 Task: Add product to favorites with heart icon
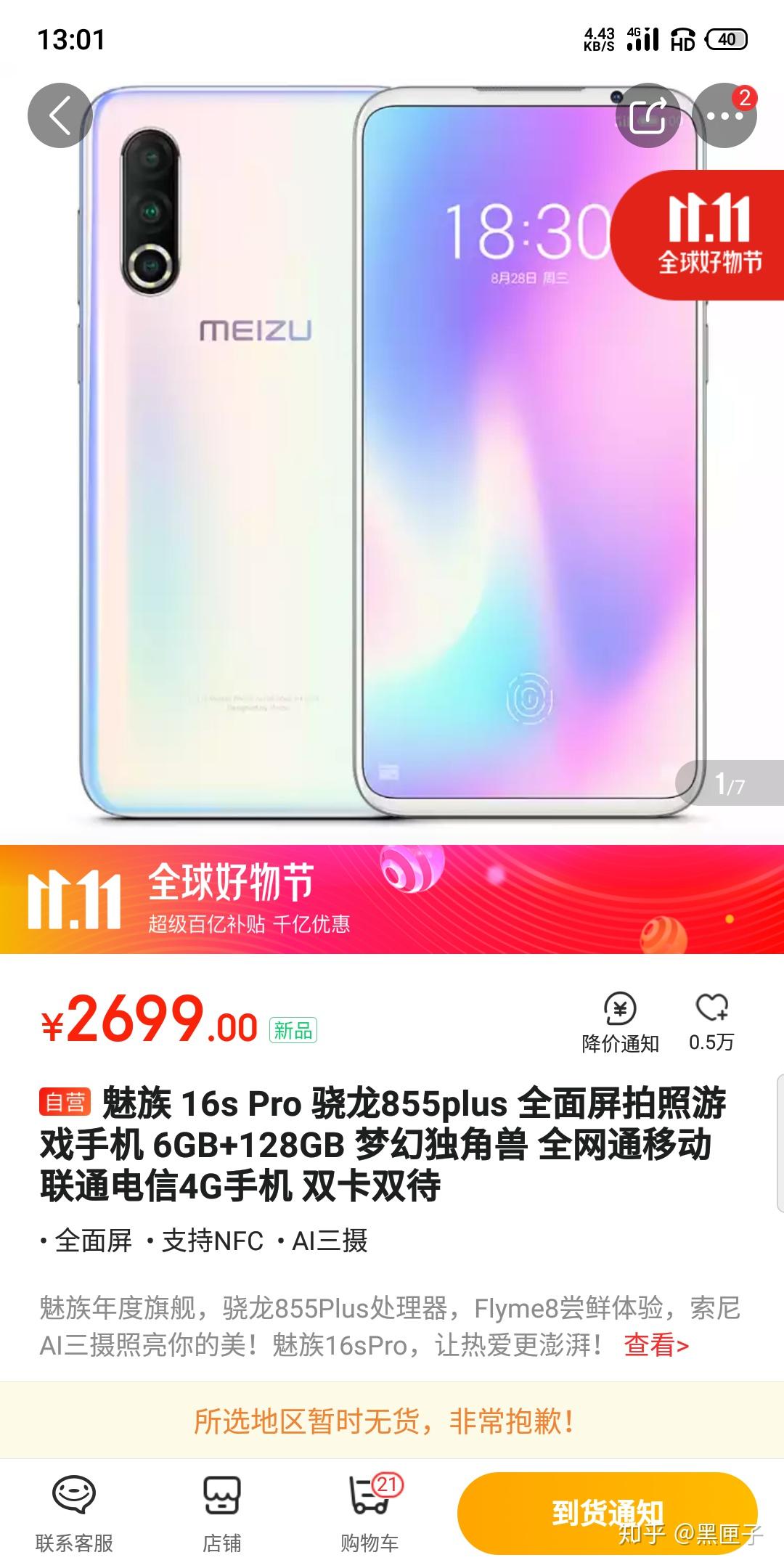click(x=711, y=1021)
